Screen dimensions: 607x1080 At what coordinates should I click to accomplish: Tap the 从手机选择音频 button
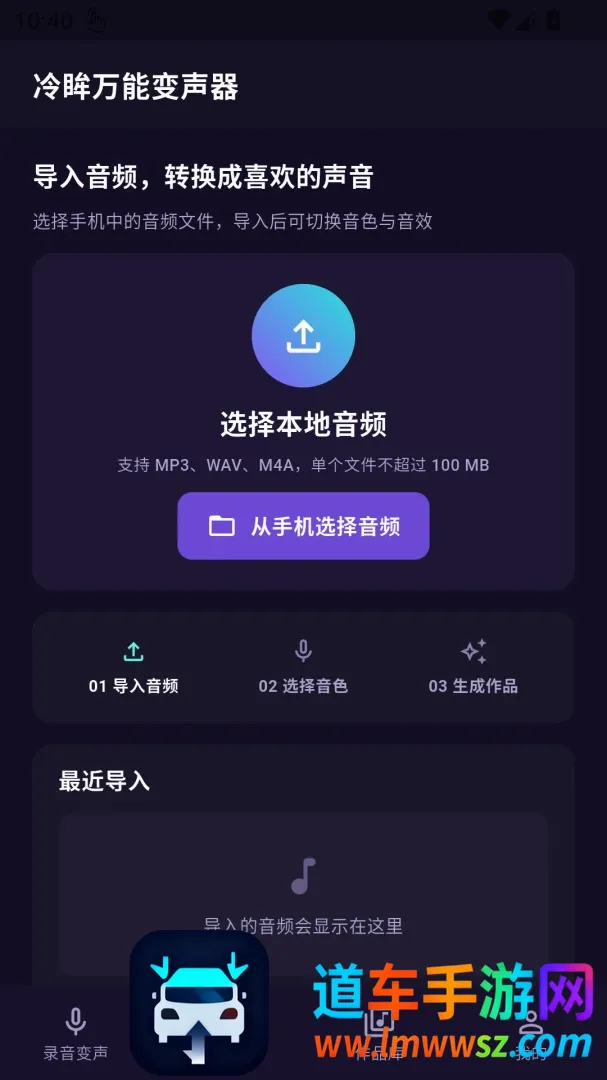tap(303, 526)
